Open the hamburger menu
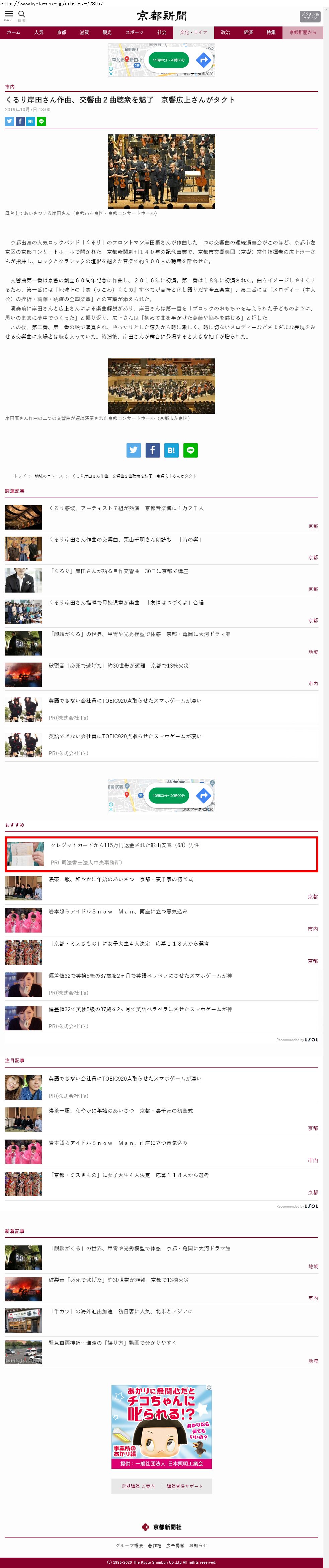The image size is (329, 1568). coord(8,15)
